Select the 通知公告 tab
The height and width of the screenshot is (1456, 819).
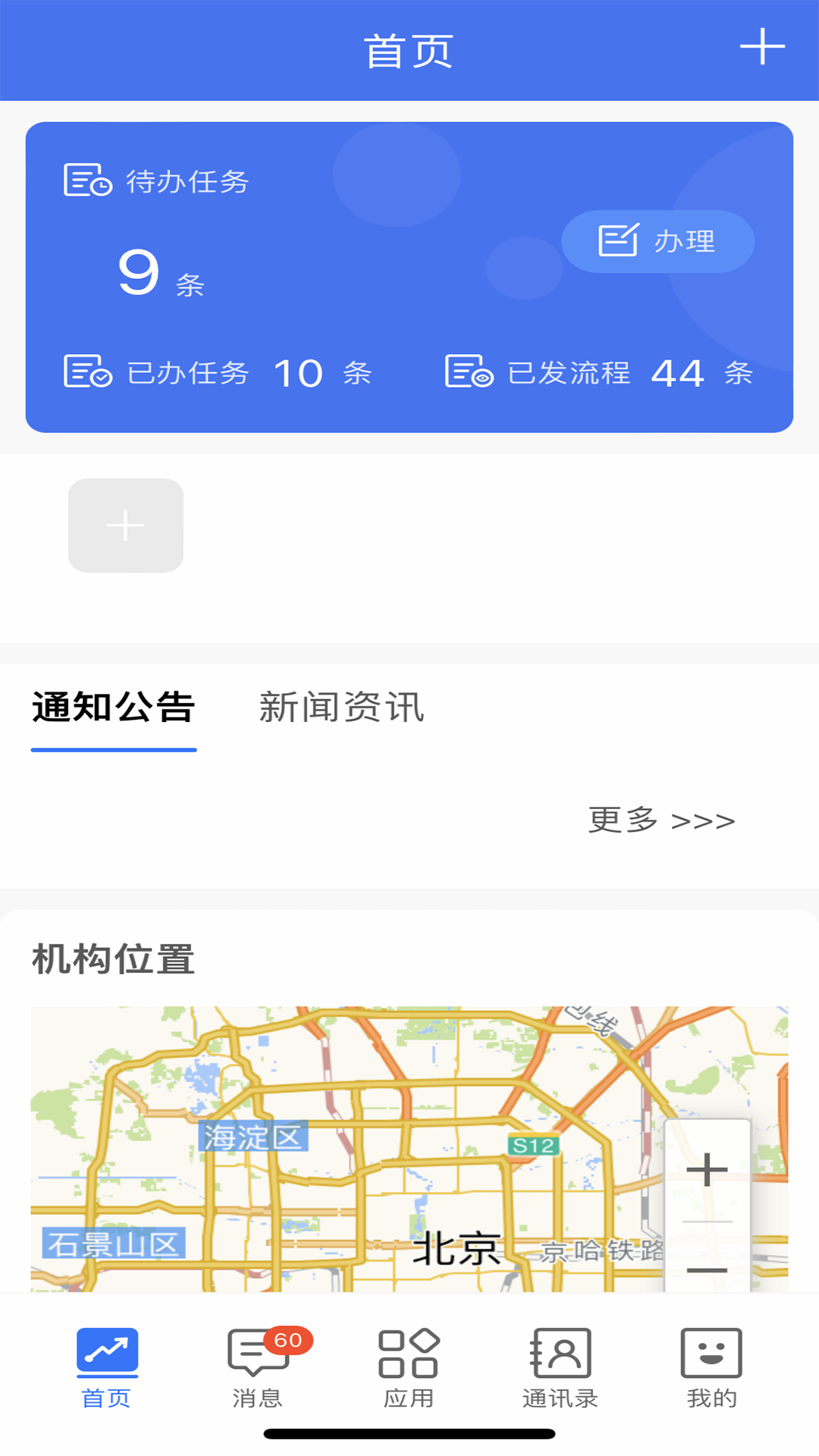point(114,708)
